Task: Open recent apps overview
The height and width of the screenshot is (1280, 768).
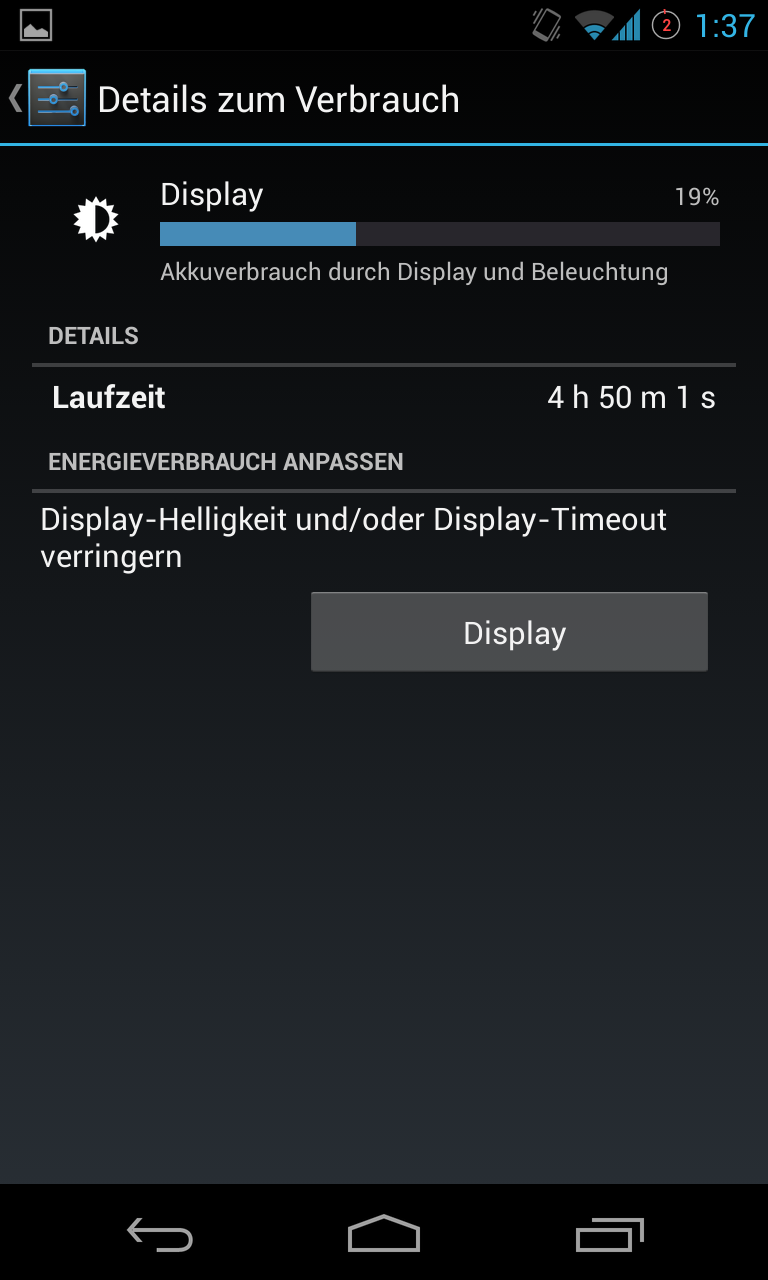Action: 609,1236
